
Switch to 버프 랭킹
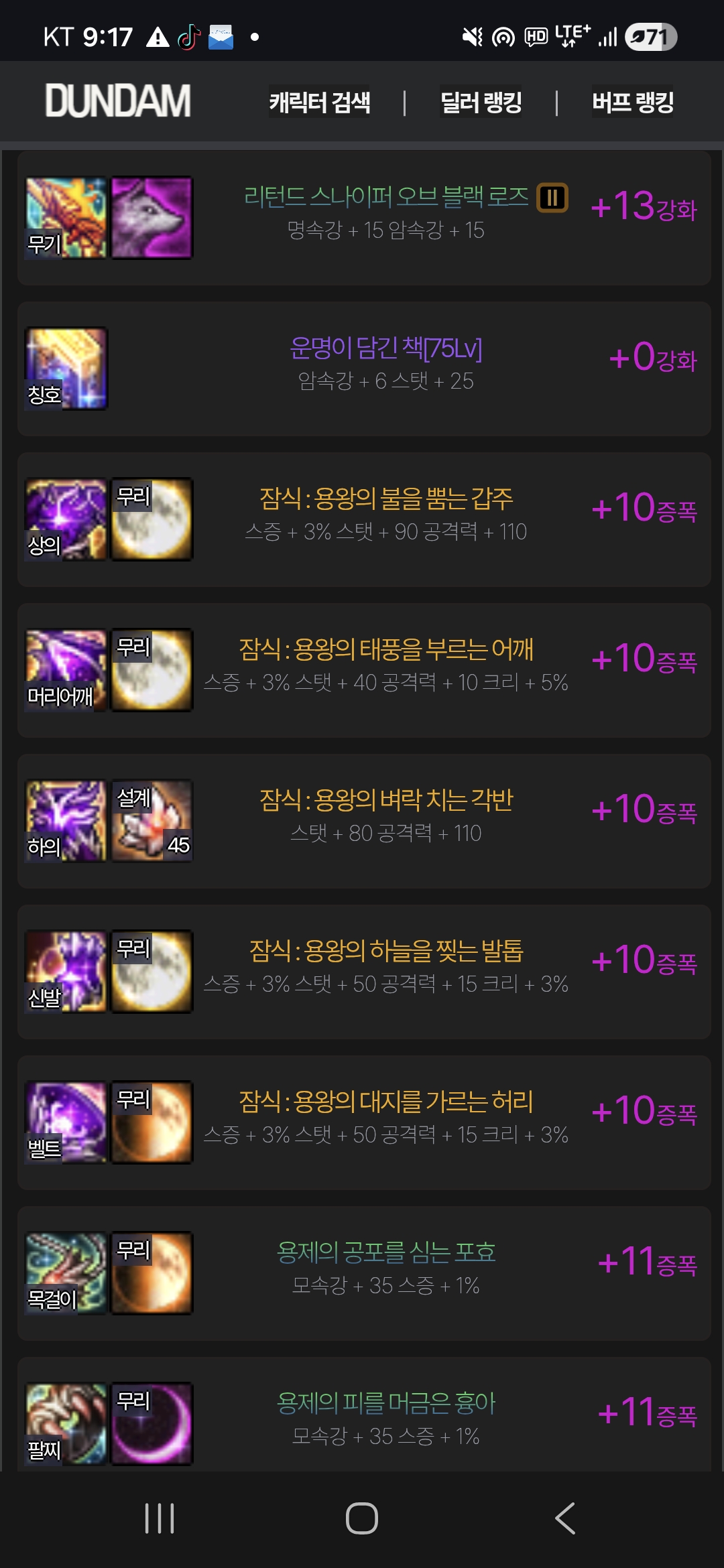632,102
